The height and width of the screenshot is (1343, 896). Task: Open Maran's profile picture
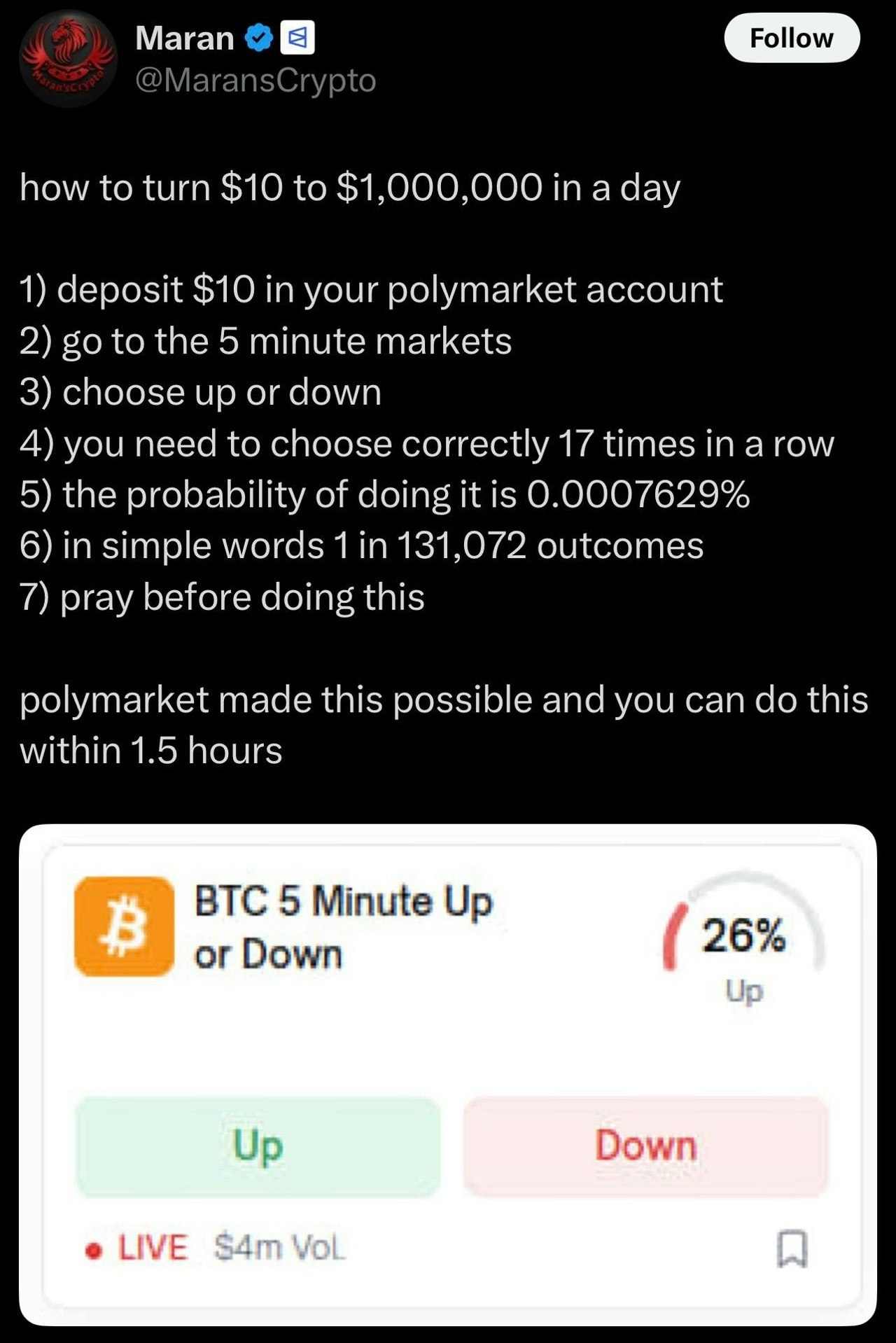click(x=68, y=59)
